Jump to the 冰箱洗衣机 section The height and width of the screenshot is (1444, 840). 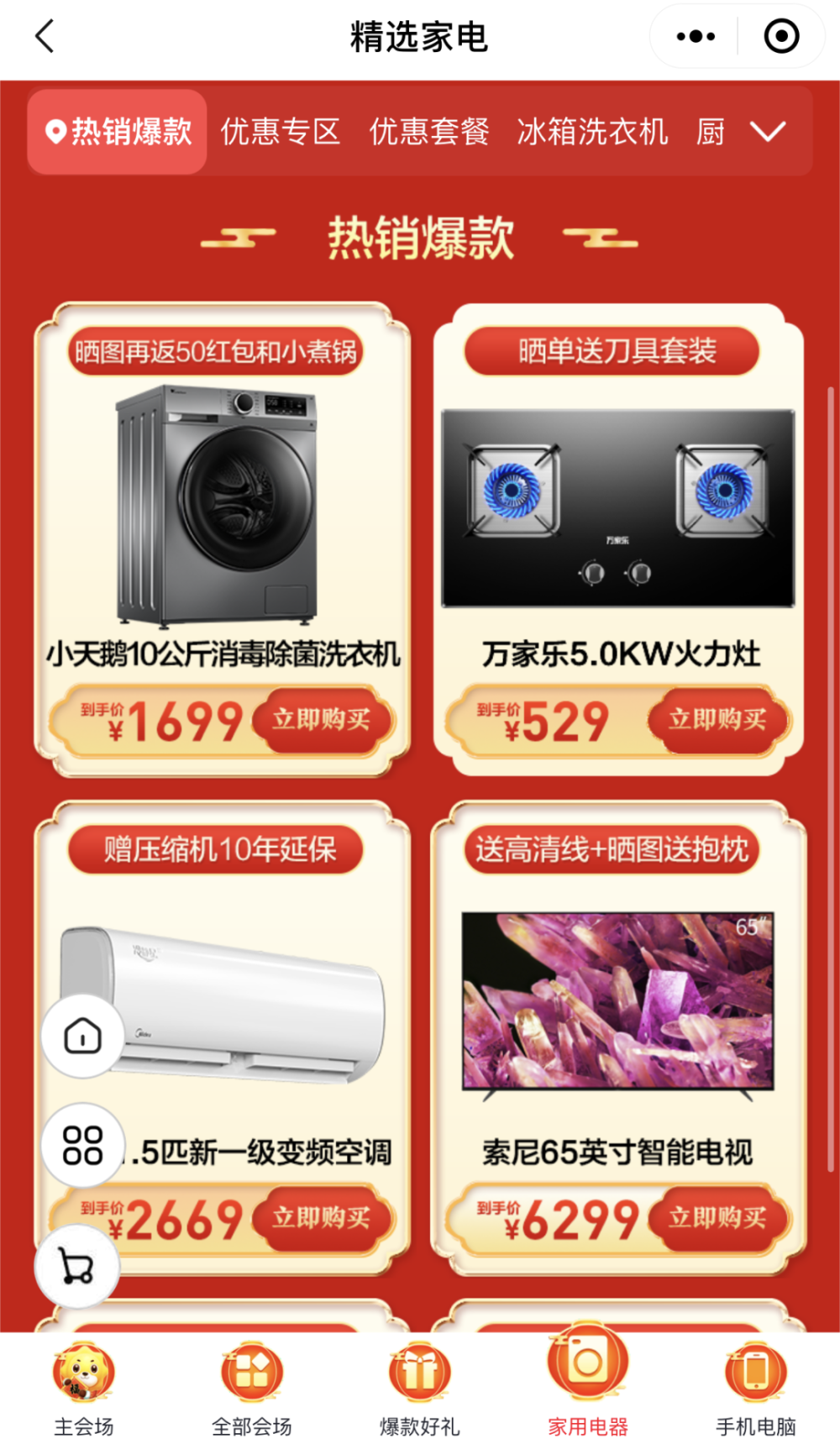(x=592, y=132)
